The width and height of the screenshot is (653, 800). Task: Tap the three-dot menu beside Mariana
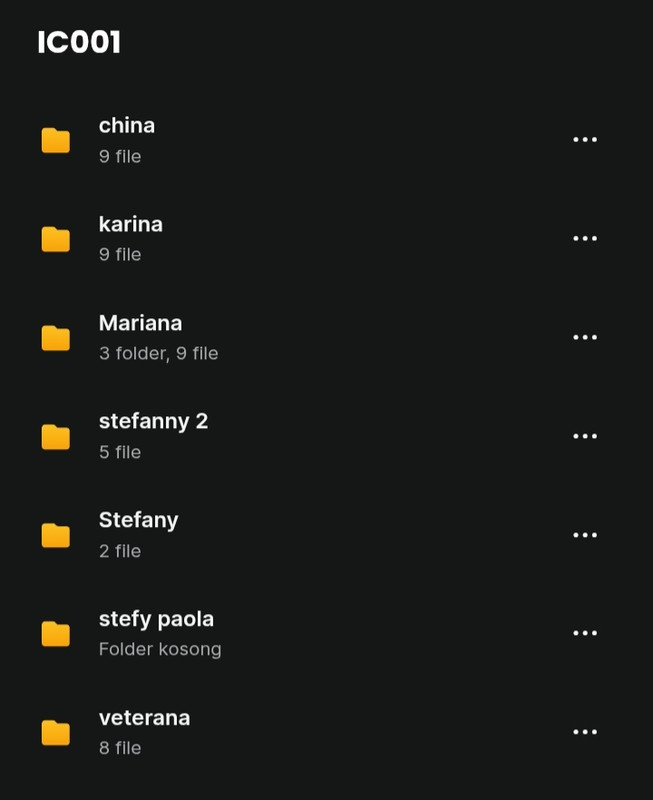pyautogui.click(x=584, y=338)
